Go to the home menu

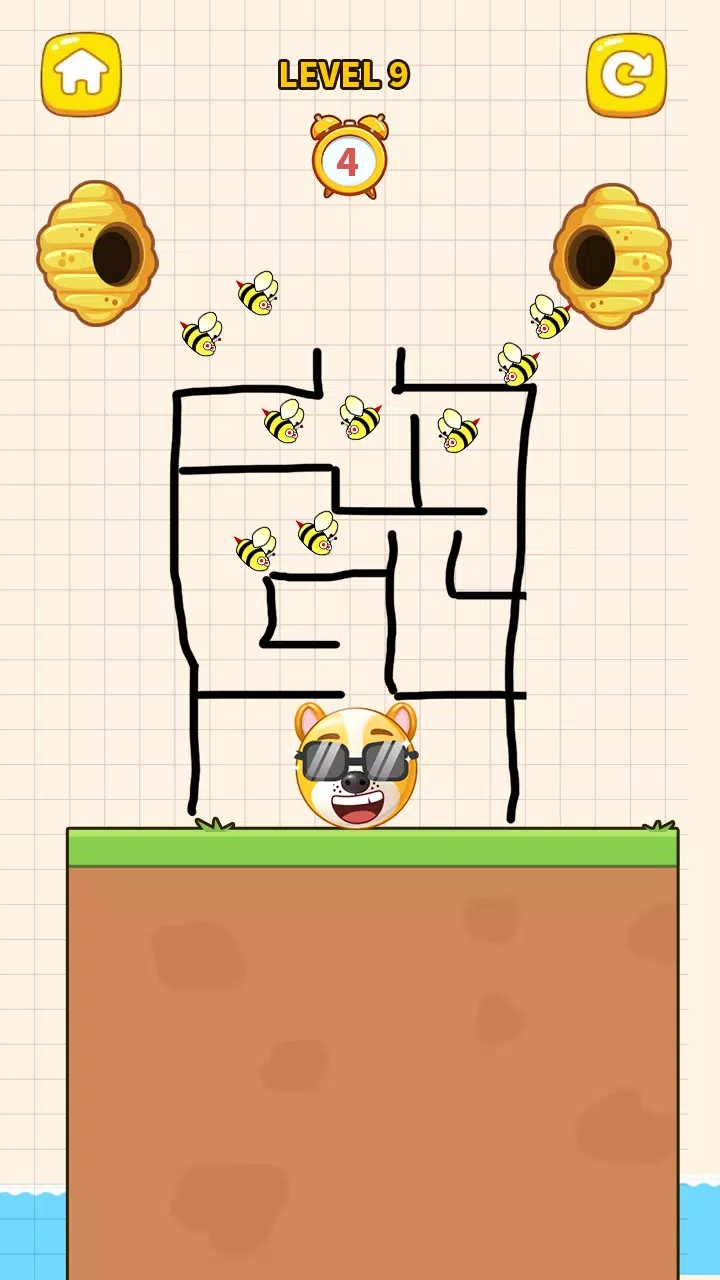tap(81, 74)
